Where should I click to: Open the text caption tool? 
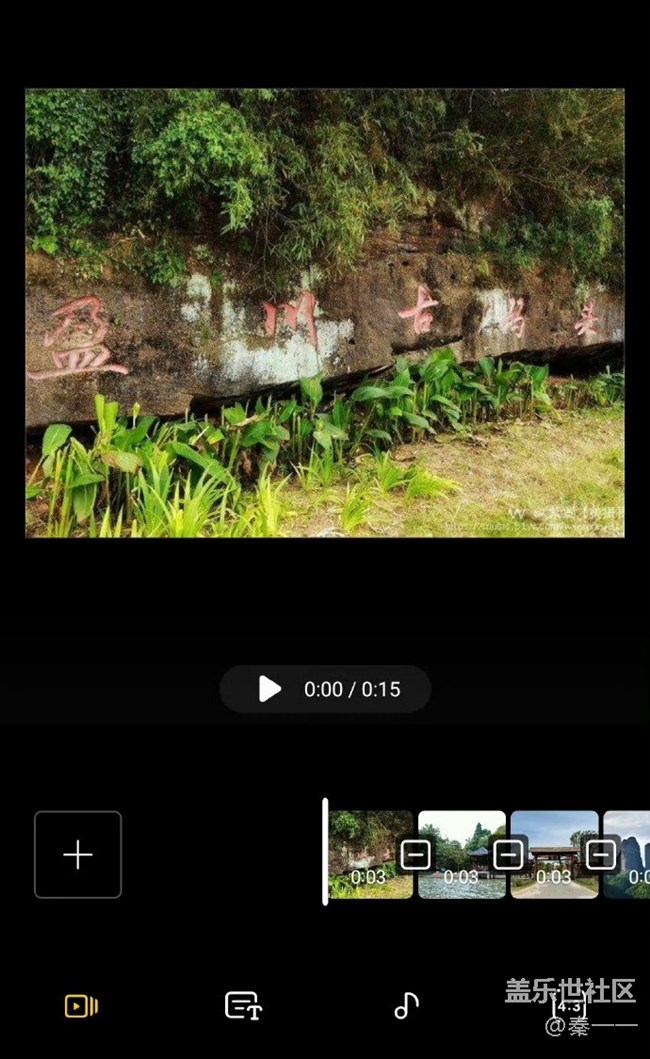pyautogui.click(x=243, y=1006)
